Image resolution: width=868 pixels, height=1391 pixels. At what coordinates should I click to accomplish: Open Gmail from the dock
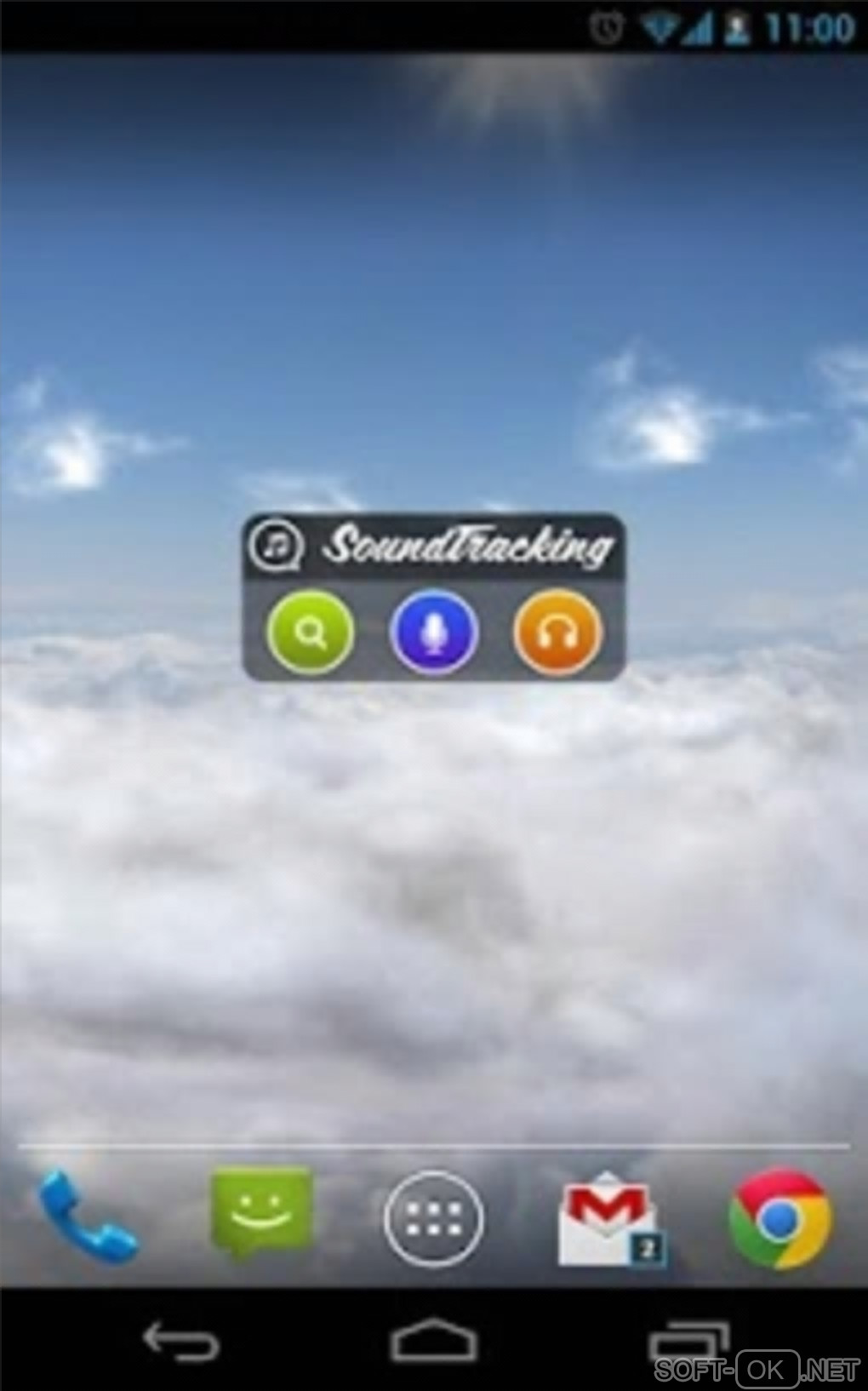point(608,1217)
